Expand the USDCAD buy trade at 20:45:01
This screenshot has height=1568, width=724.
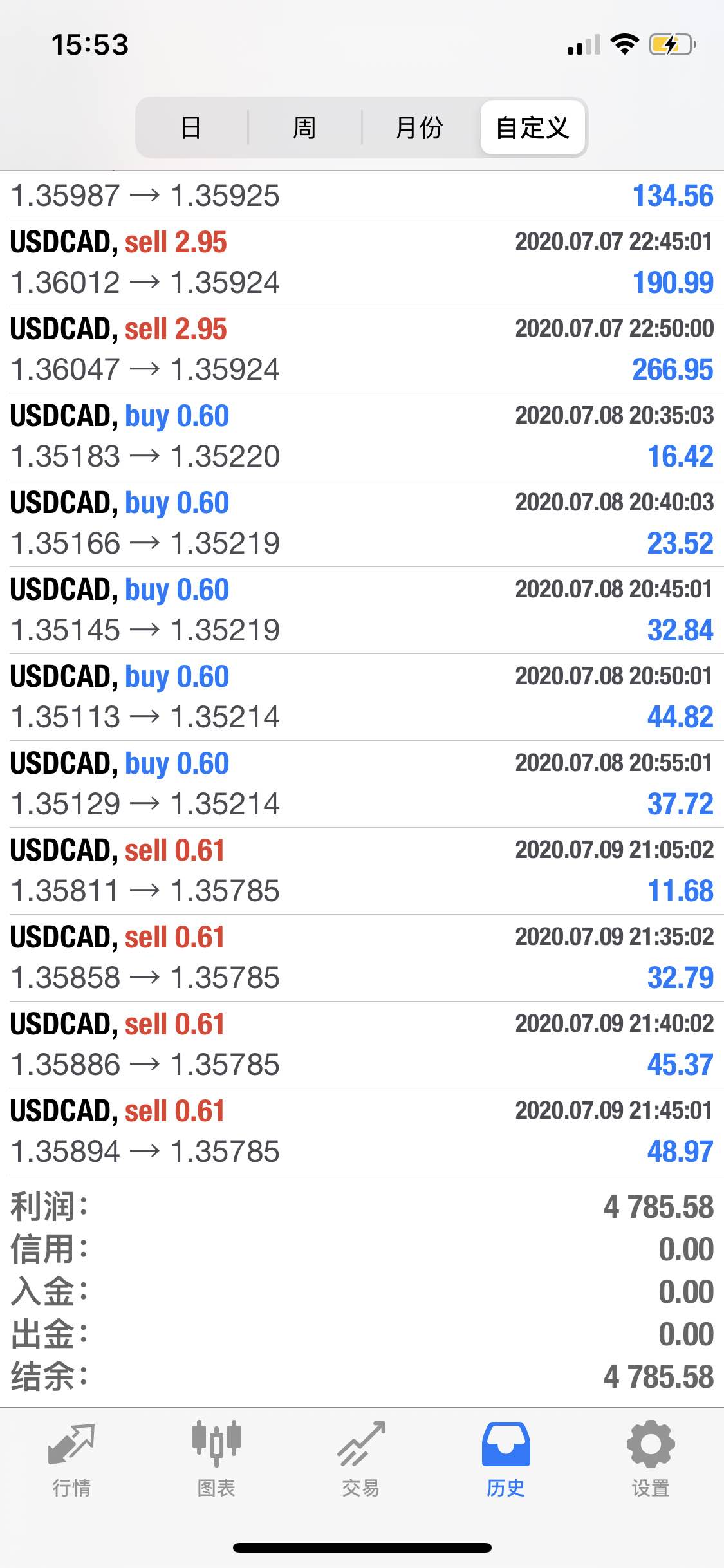[362, 610]
